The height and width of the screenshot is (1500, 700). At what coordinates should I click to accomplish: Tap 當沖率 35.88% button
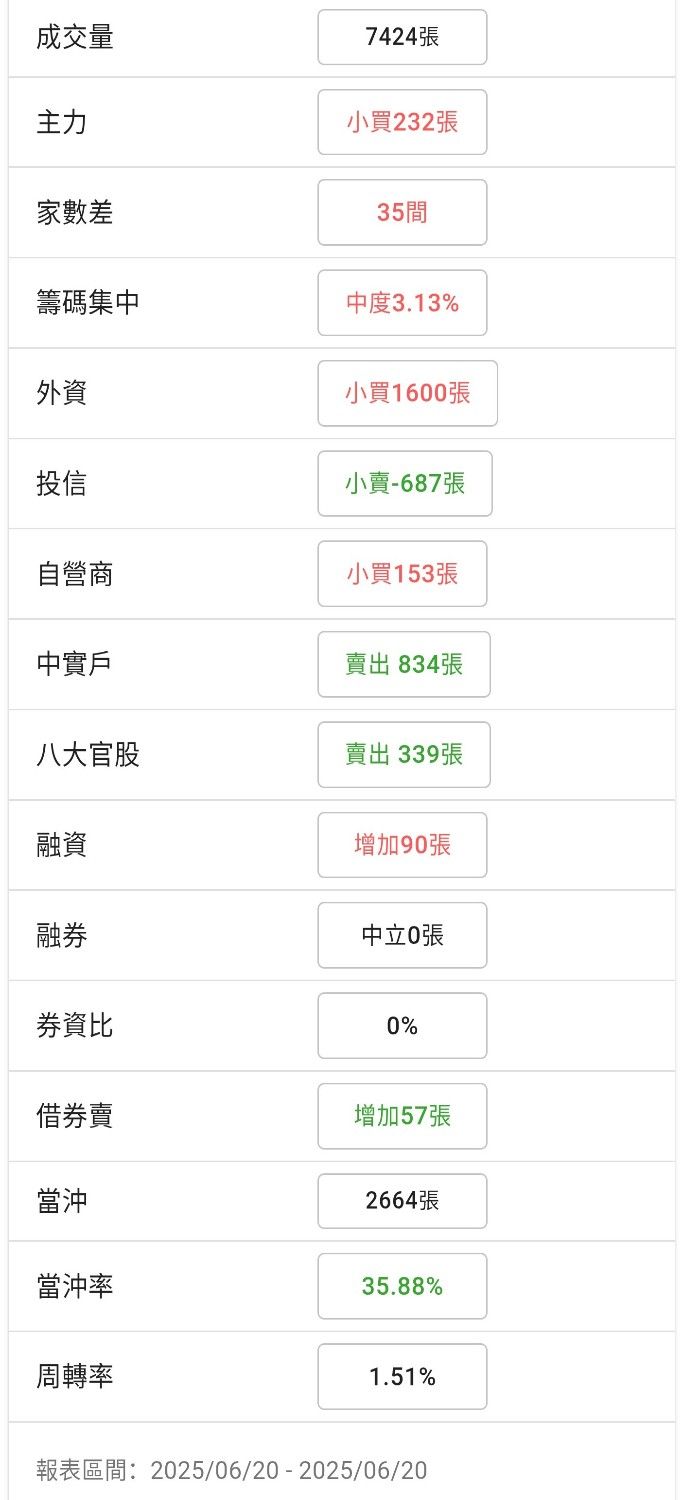tap(402, 1286)
